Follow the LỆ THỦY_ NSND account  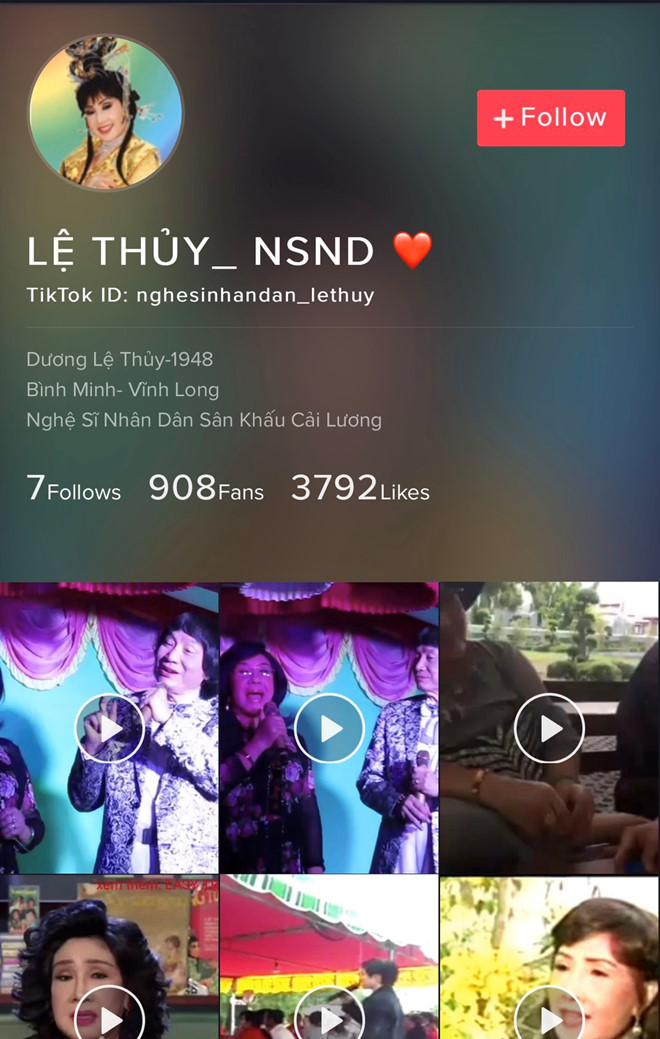point(551,118)
